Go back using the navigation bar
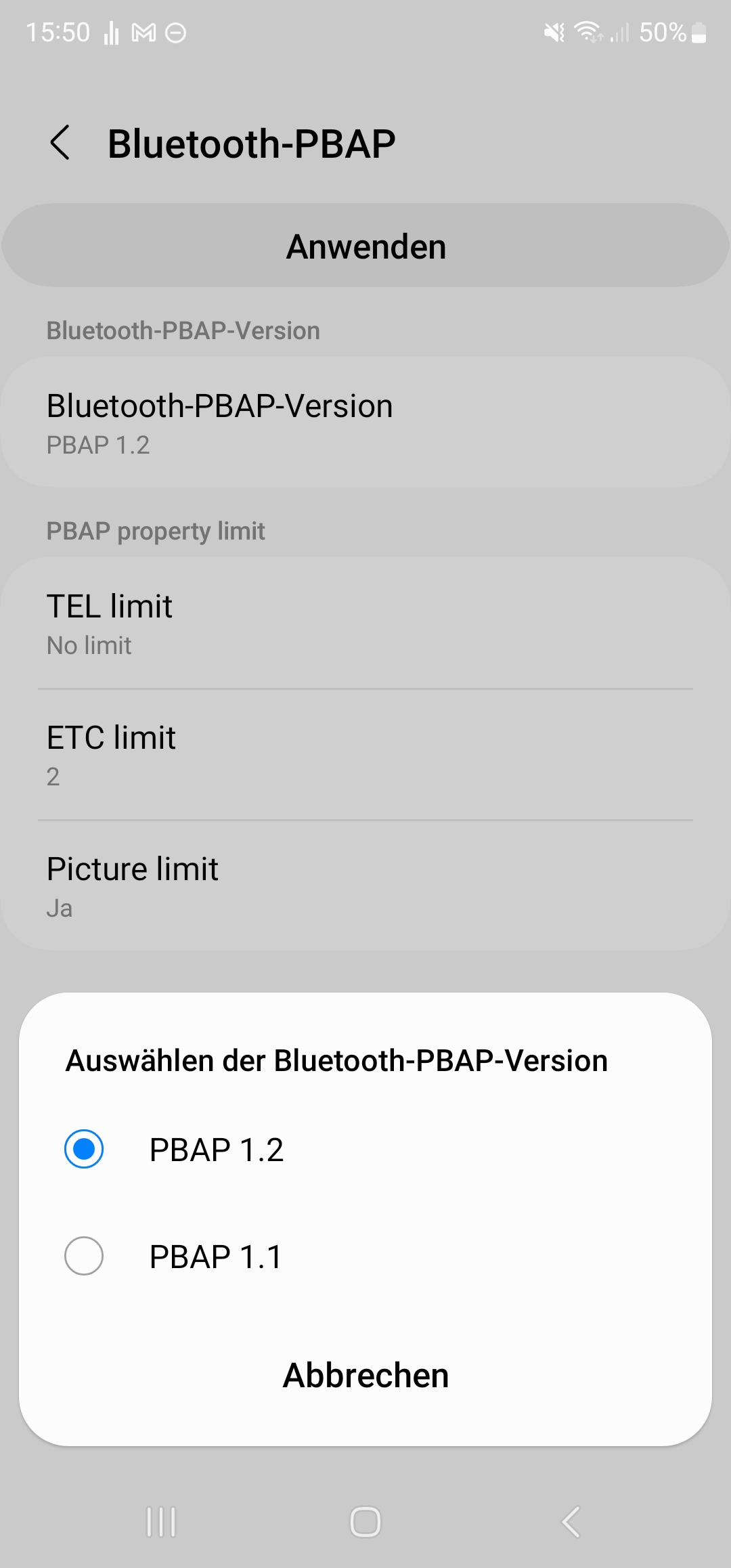This screenshot has width=731, height=1568. pyautogui.click(x=571, y=1522)
